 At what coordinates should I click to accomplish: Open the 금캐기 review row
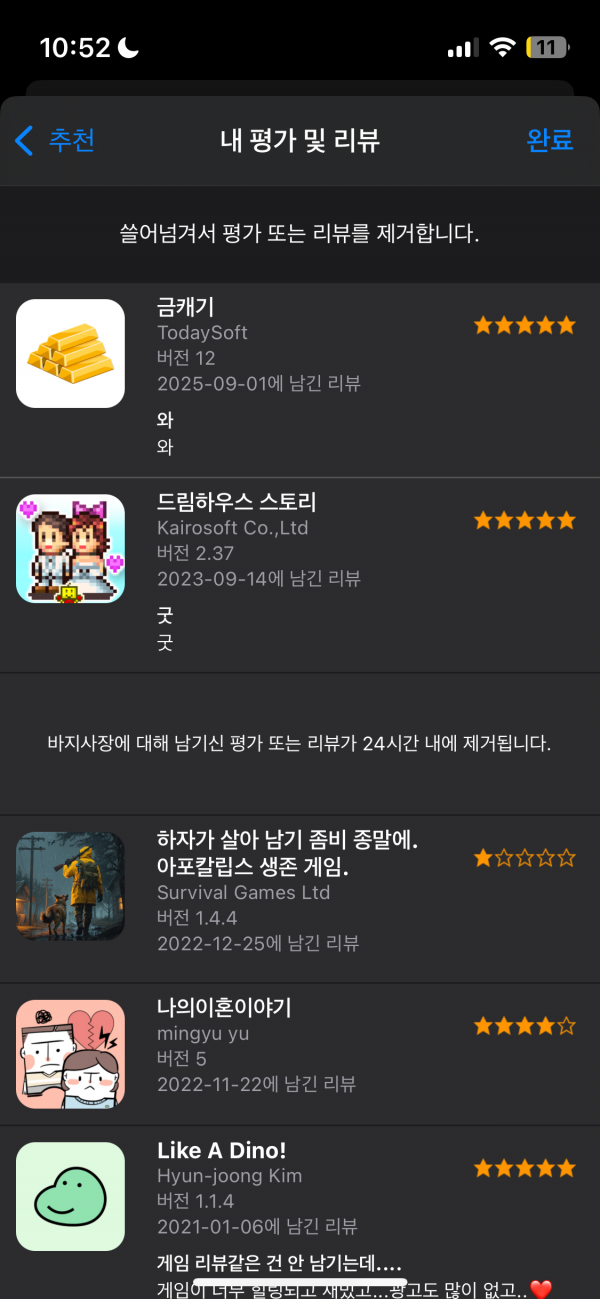300,380
